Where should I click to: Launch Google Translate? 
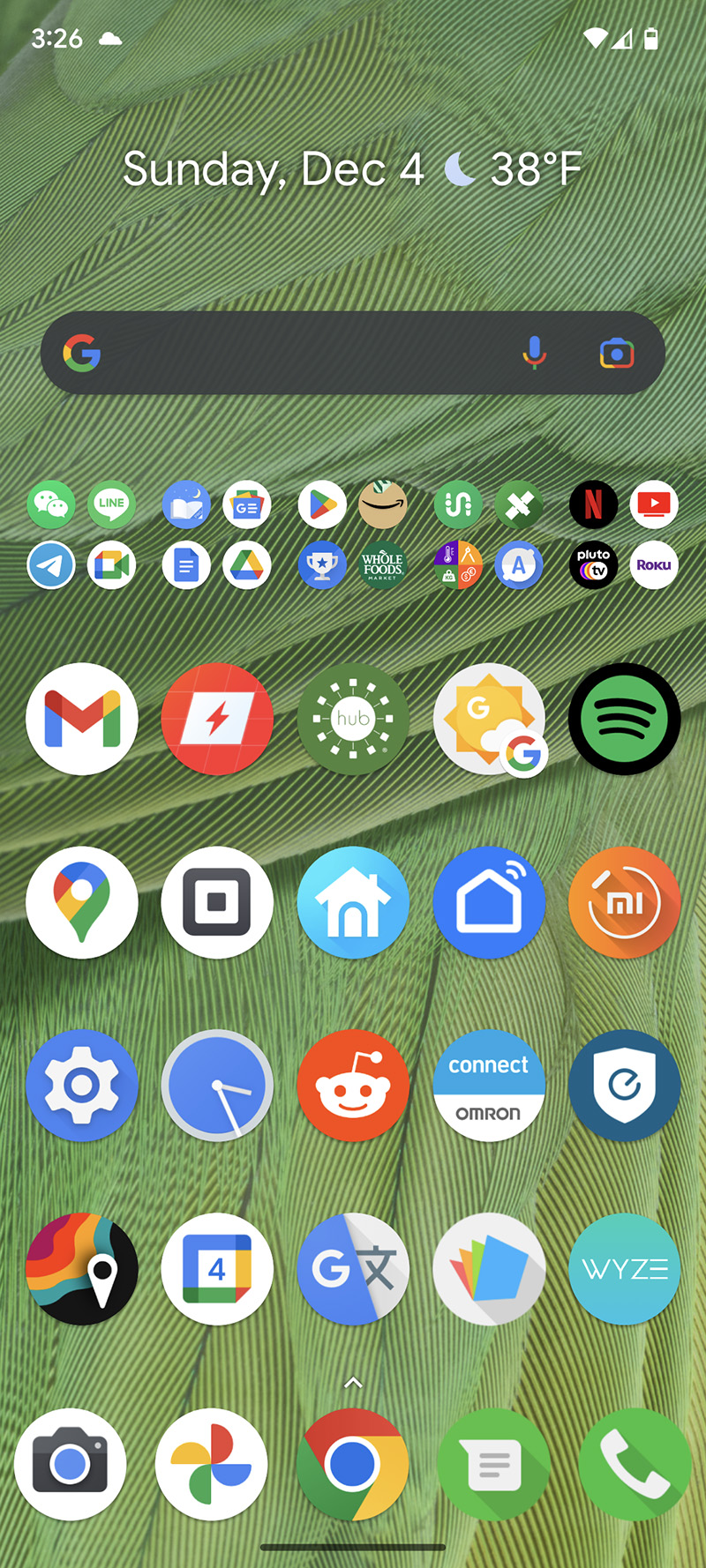(x=353, y=1269)
